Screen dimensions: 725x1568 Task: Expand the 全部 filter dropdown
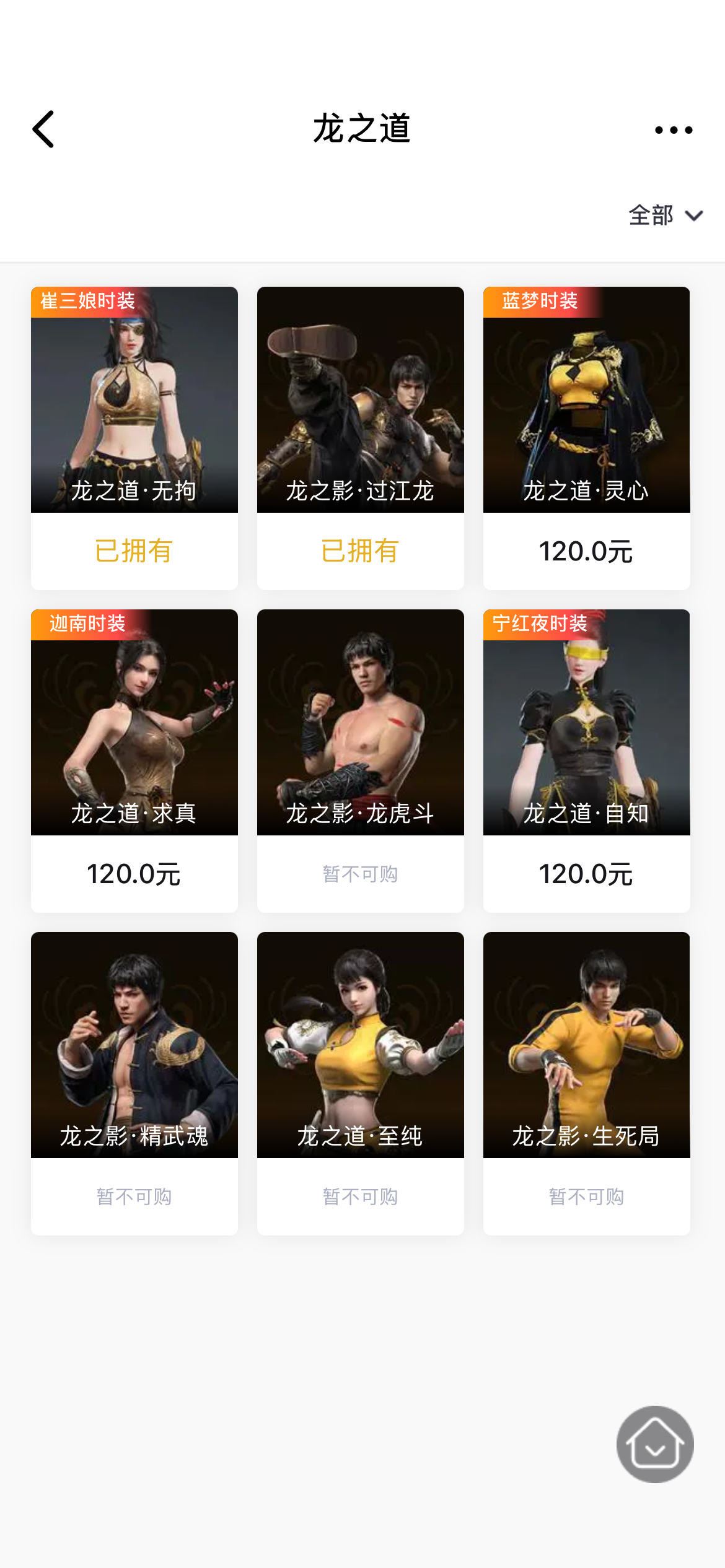(666, 216)
